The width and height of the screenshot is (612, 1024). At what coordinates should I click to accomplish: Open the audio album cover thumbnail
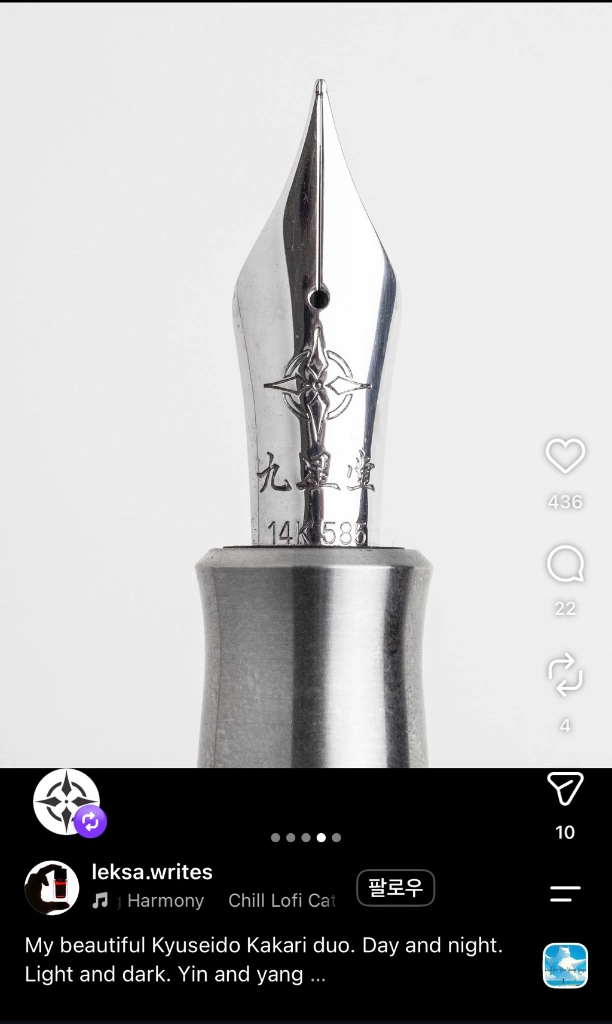point(565,966)
